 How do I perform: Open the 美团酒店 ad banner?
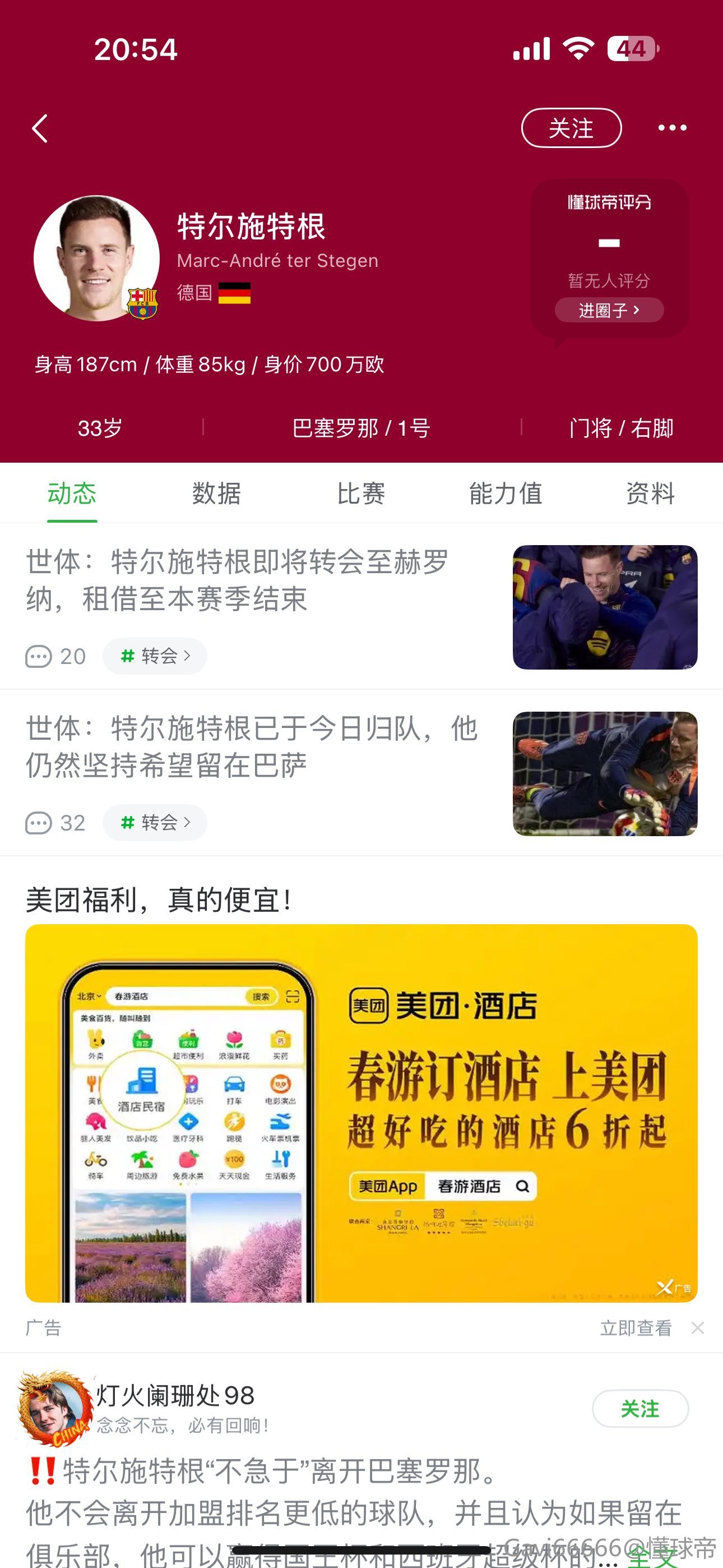[361, 1113]
